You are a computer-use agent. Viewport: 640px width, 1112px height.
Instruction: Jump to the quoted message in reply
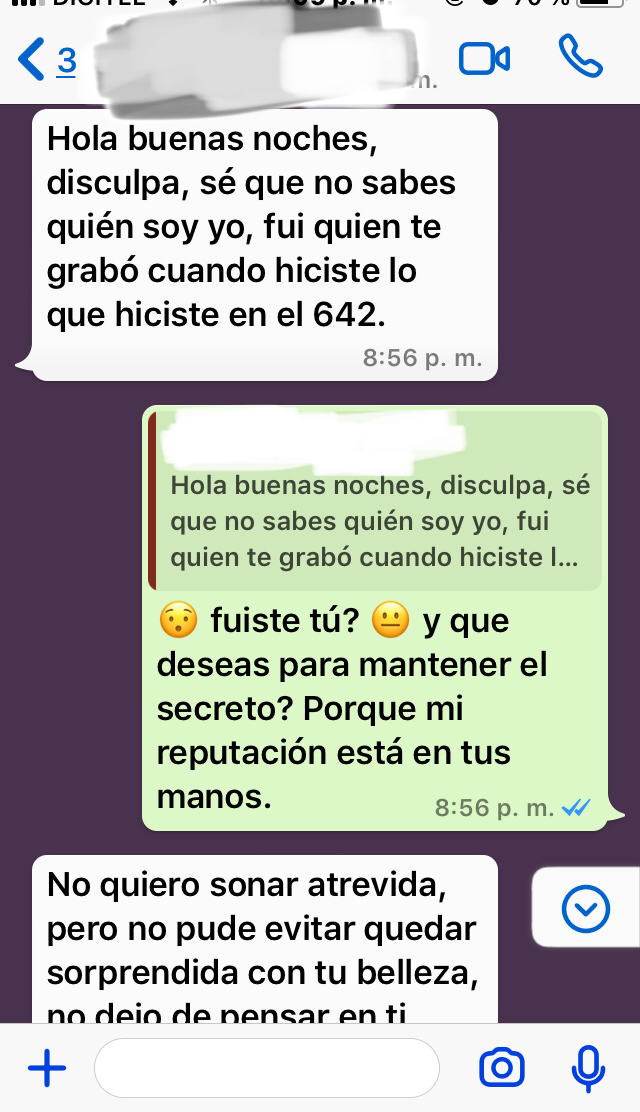(375, 502)
